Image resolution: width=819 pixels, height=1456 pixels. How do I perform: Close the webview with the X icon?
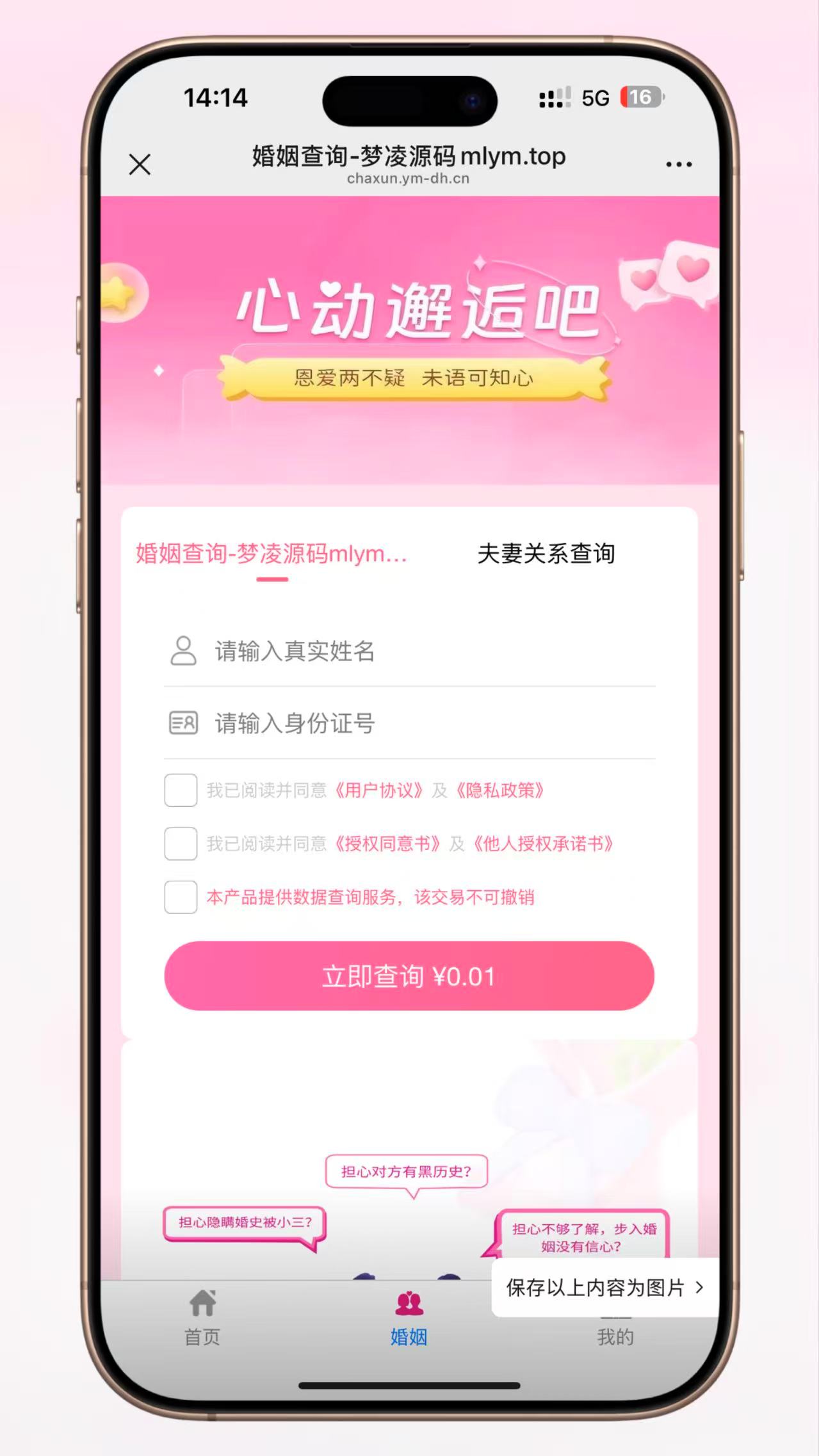[140, 164]
